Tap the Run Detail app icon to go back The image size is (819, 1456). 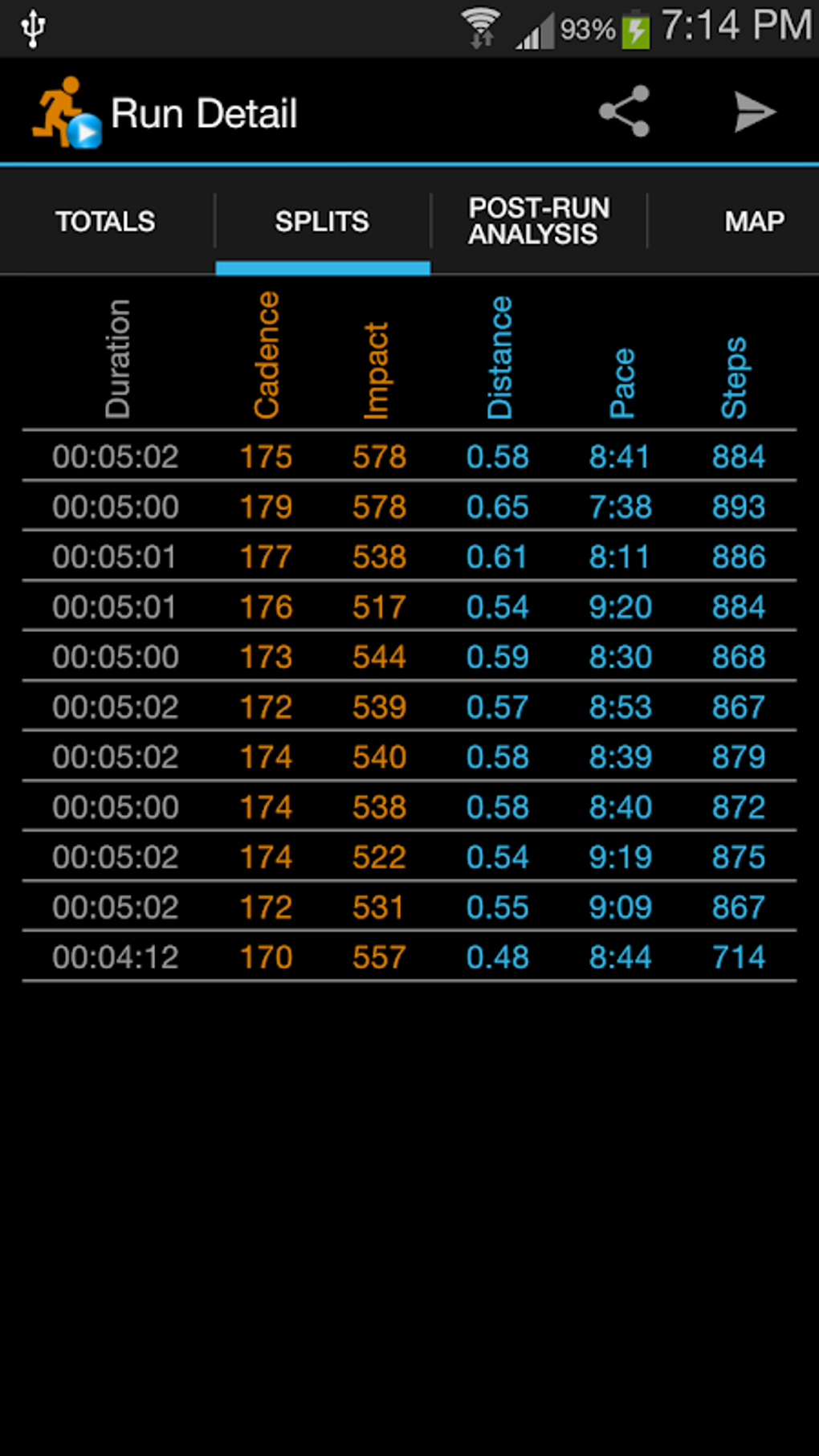(67, 112)
